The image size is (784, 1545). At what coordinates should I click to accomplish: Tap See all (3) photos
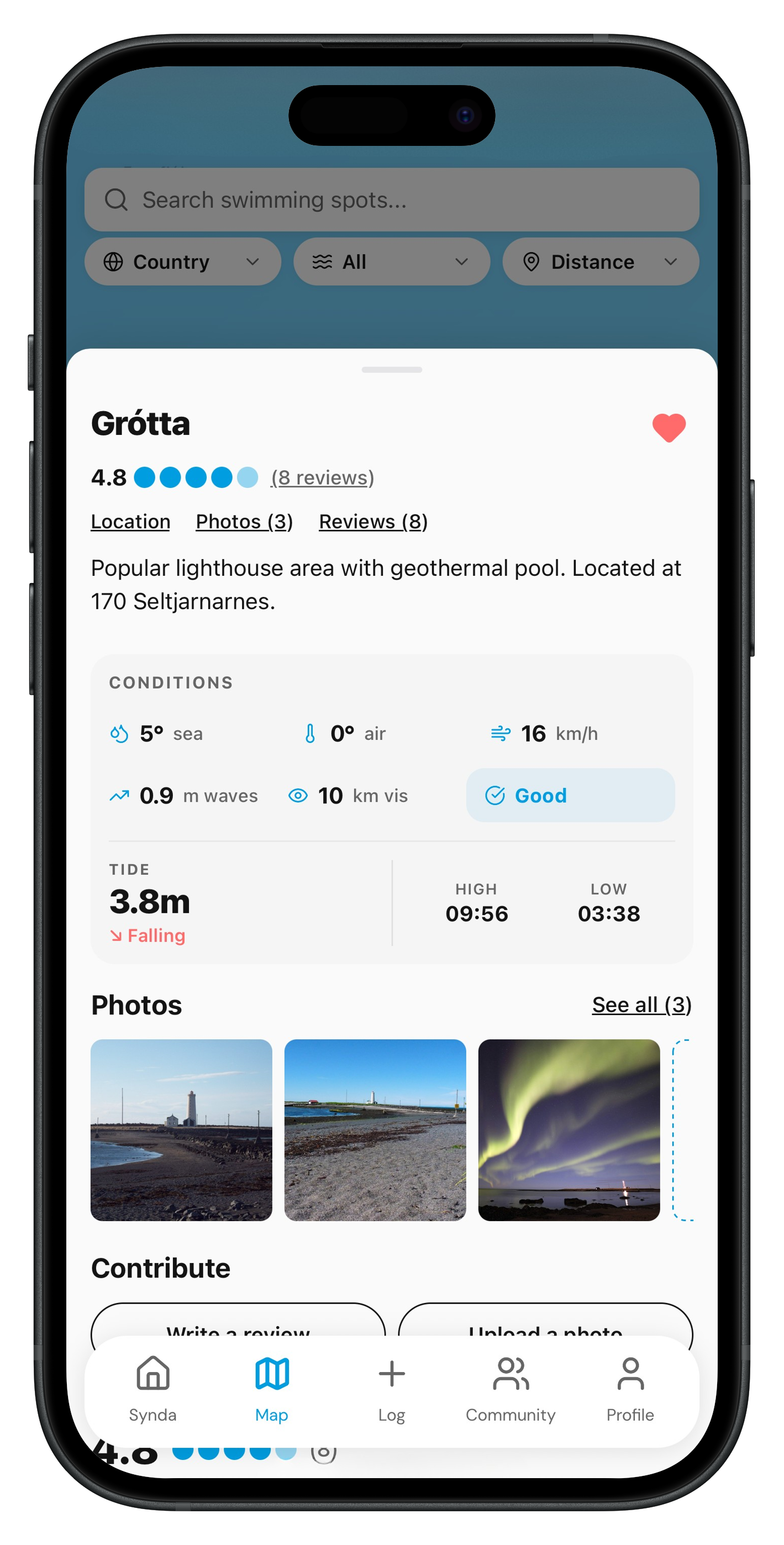tap(641, 1005)
